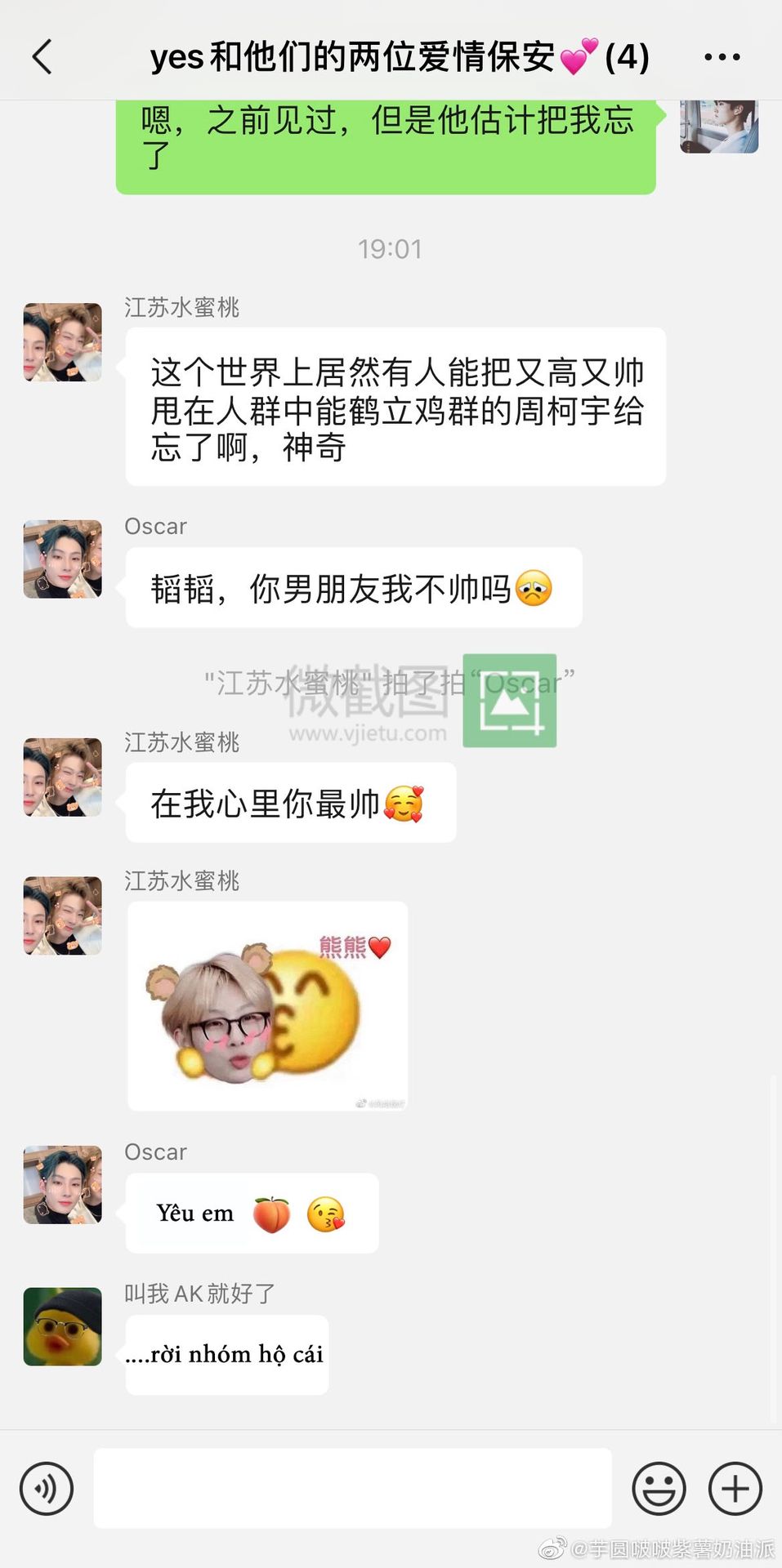Open the avatar of 叫我AK就好了
782x1568 pixels.
pos(63,1326)
